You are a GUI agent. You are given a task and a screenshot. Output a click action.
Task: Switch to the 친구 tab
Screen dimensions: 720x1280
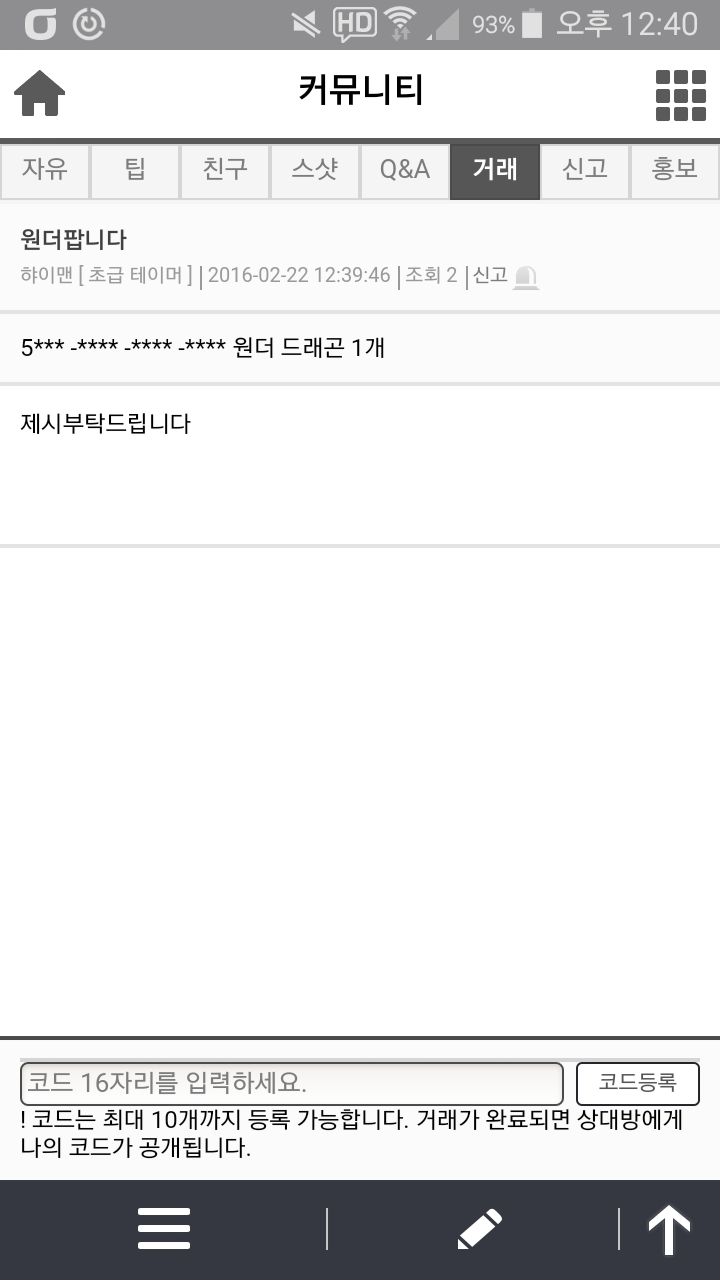[225, 170]
